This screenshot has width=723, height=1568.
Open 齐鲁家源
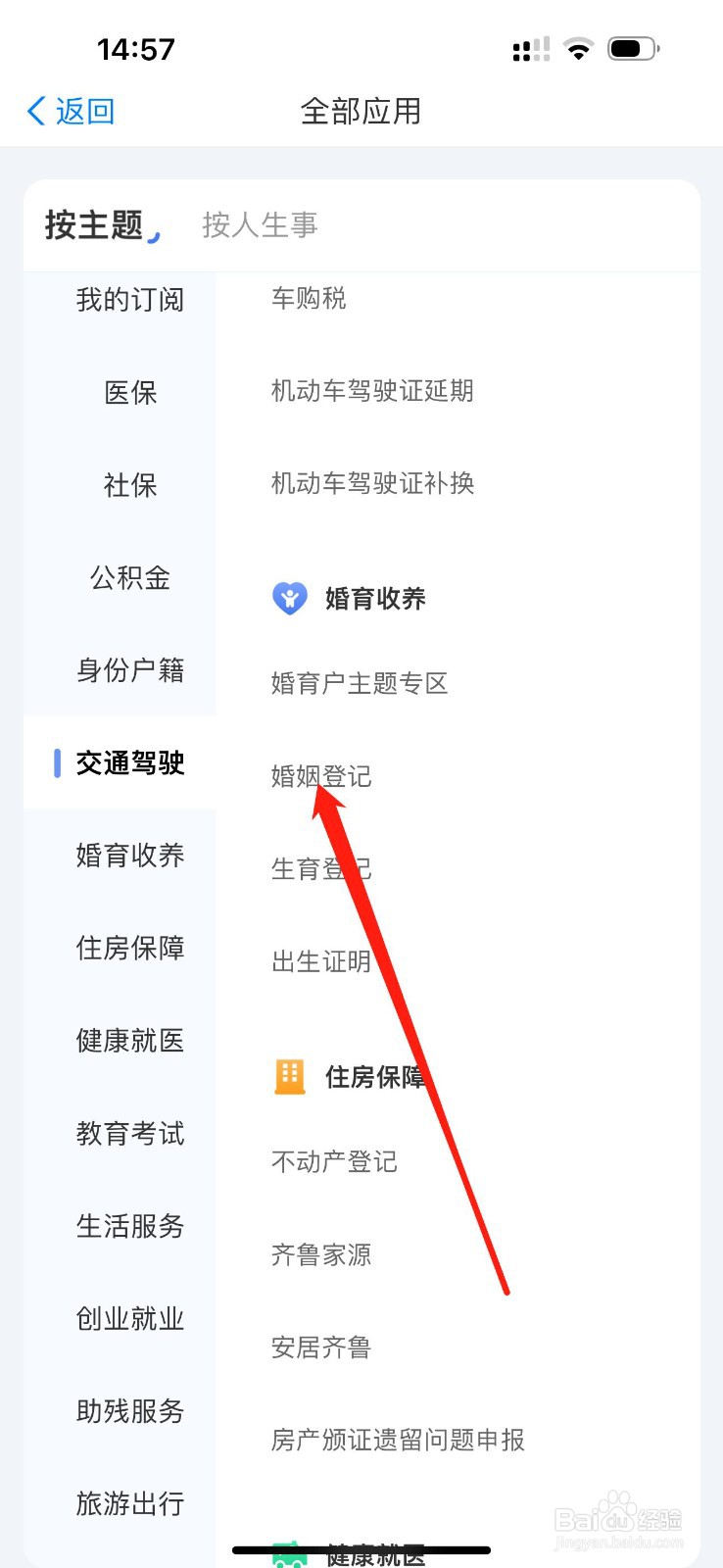pos(320,1255)
